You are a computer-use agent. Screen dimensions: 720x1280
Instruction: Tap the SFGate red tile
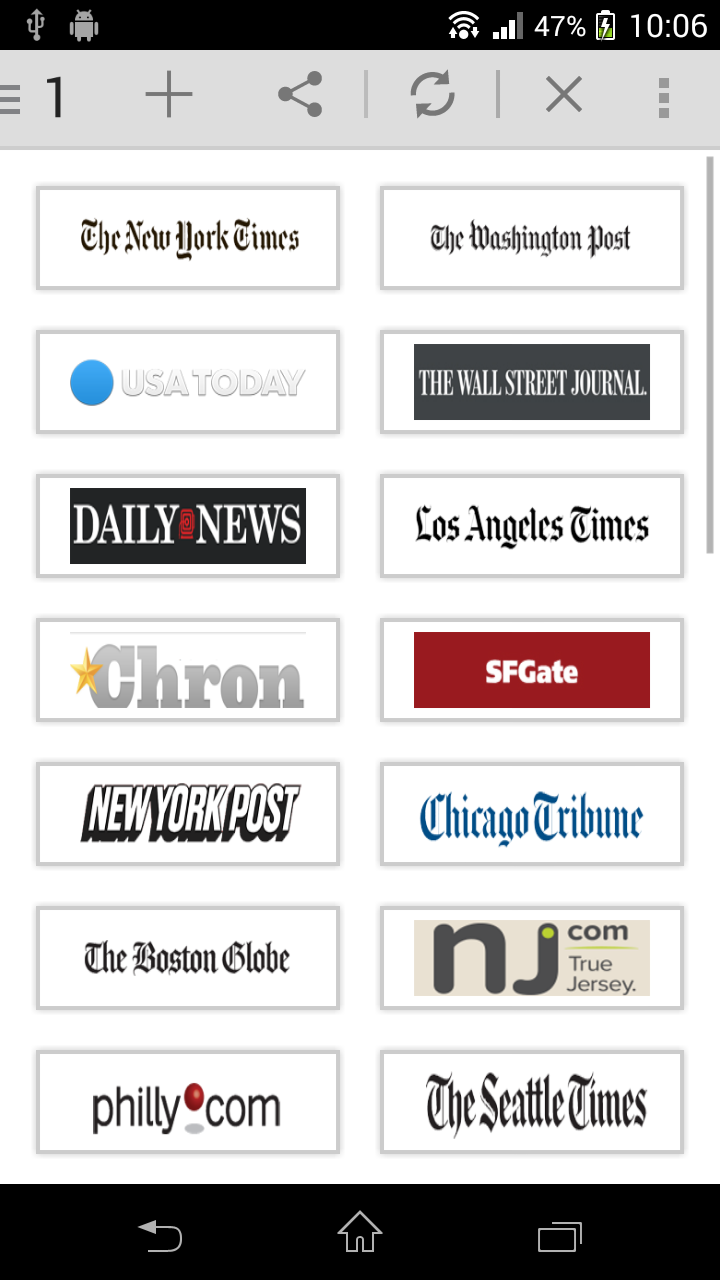pyautogui.click(x=531, y=670)
